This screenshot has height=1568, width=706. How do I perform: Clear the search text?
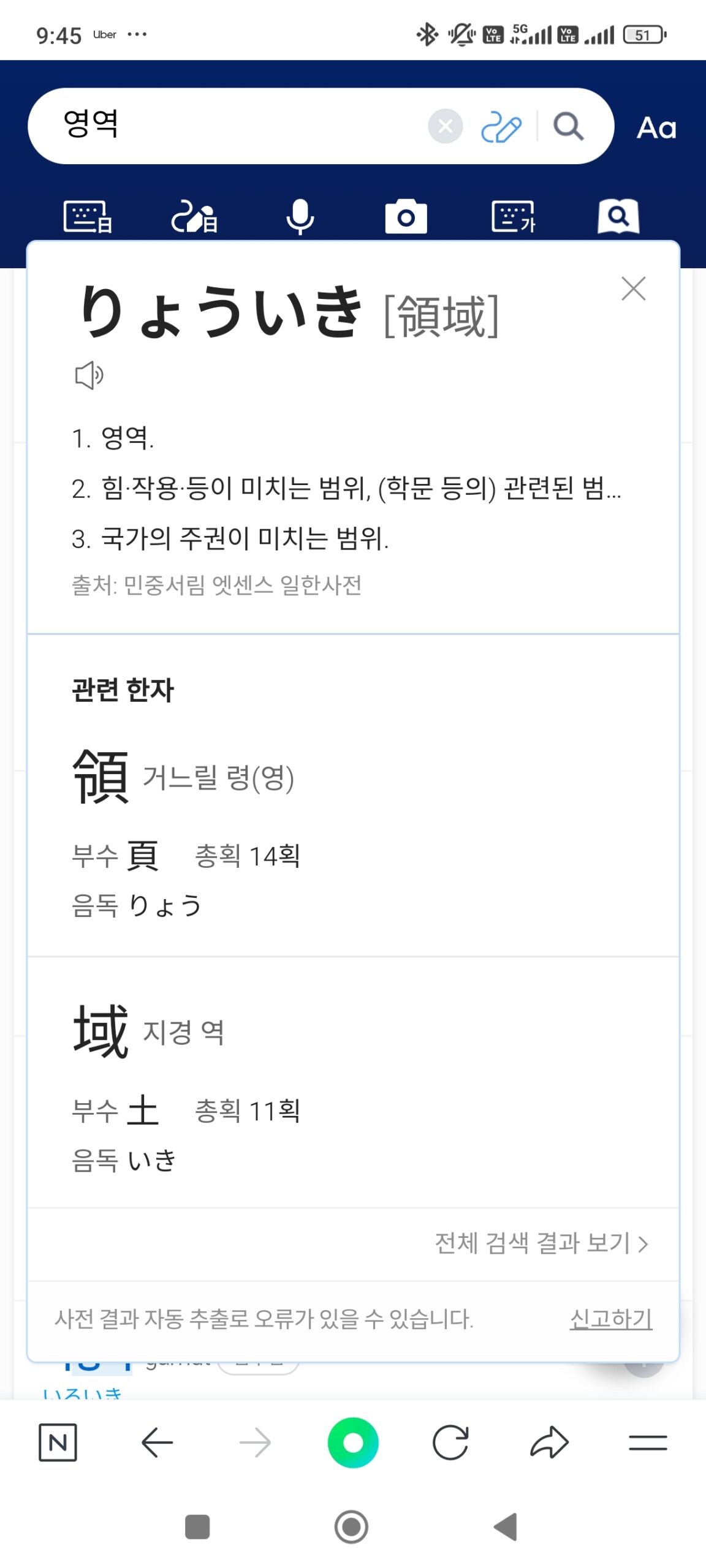(x=445, y=126)
